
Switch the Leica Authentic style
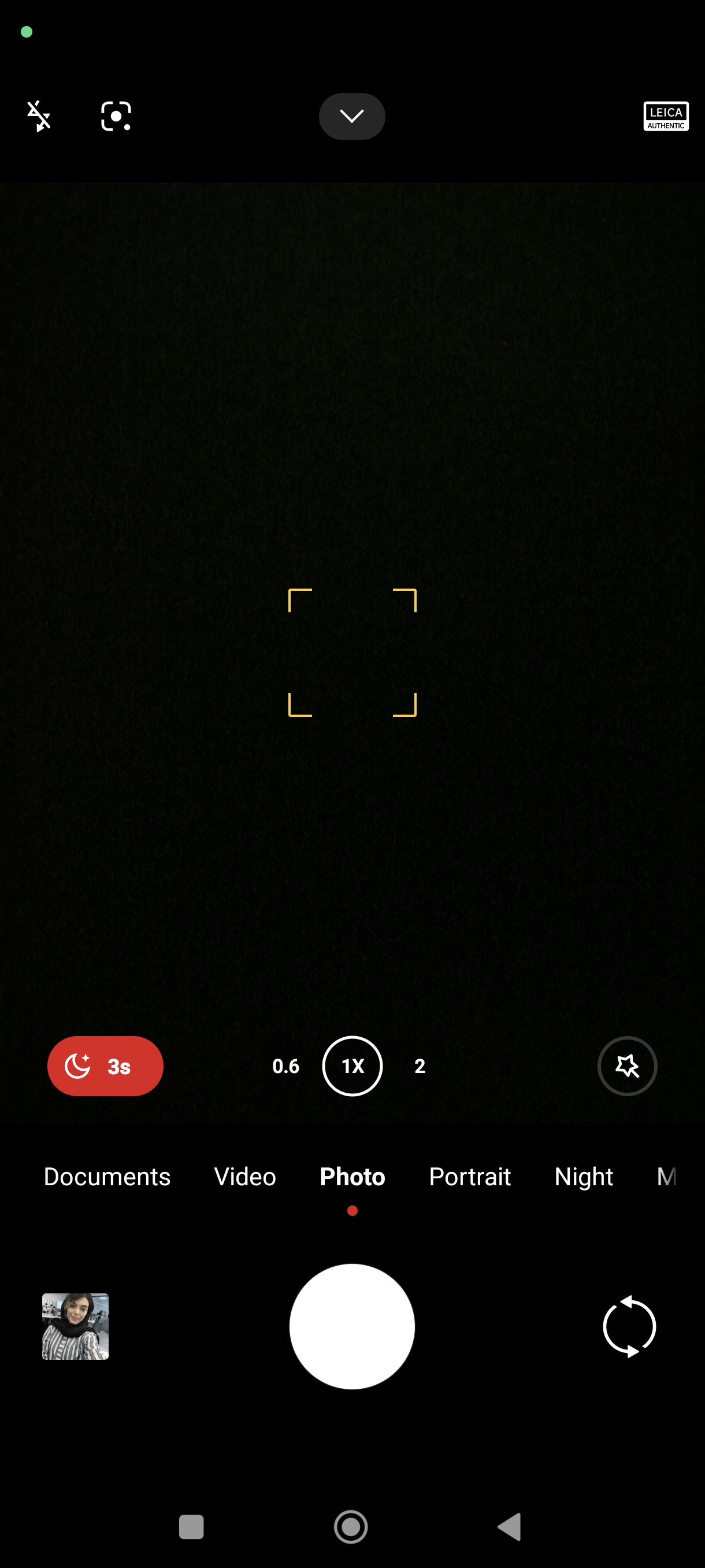coord(666,116)
